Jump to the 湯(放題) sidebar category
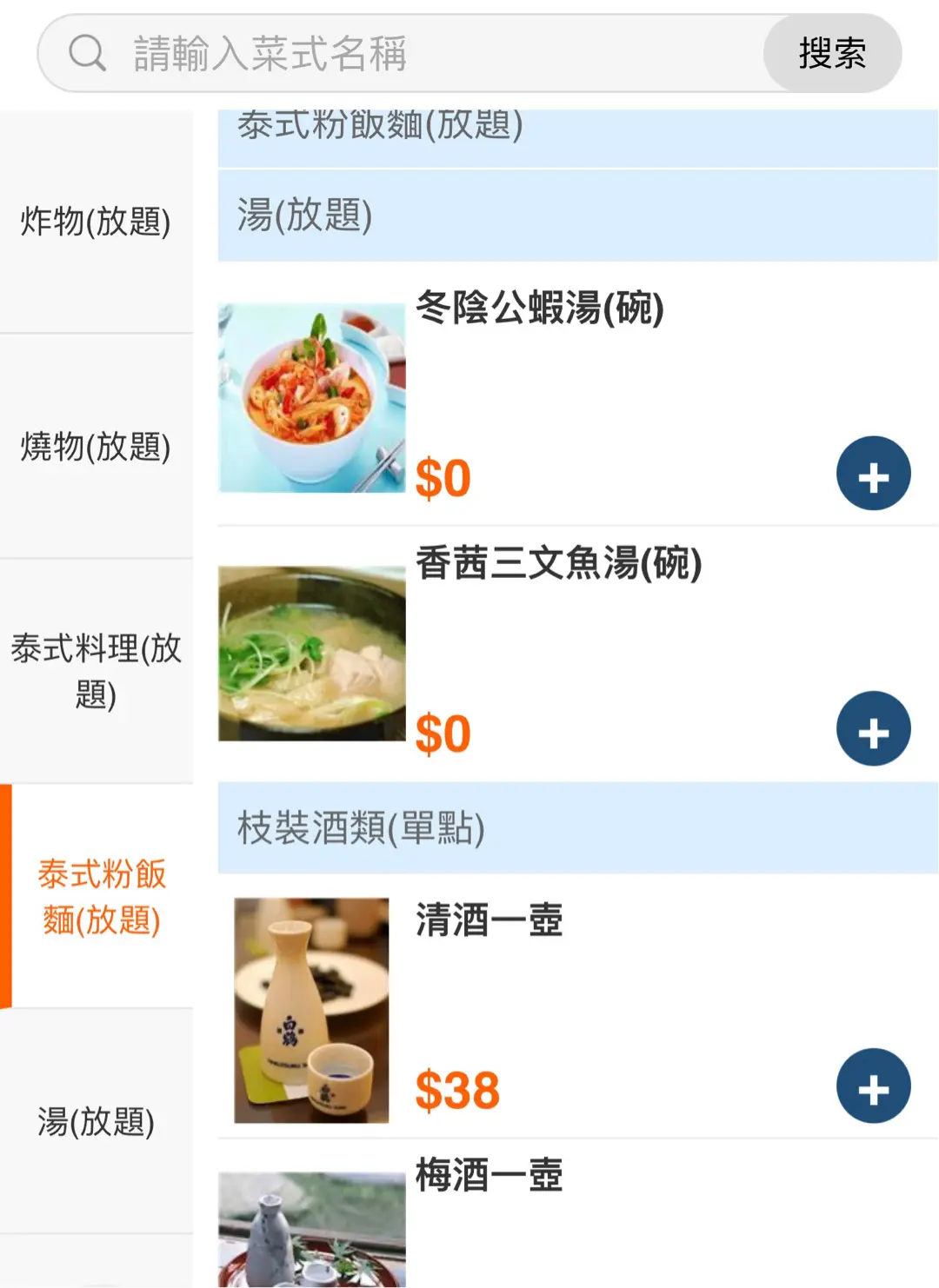This screenshot has height=1288, width=939. (x=96, y=1121)
